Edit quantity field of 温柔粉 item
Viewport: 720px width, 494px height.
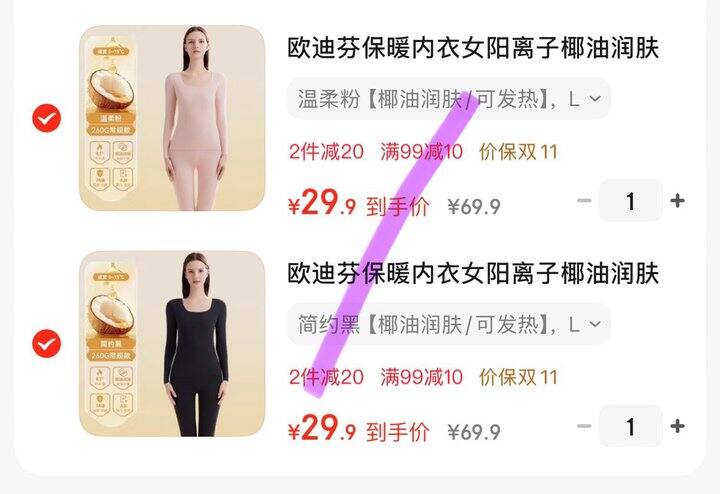click(x=630, y=201)
